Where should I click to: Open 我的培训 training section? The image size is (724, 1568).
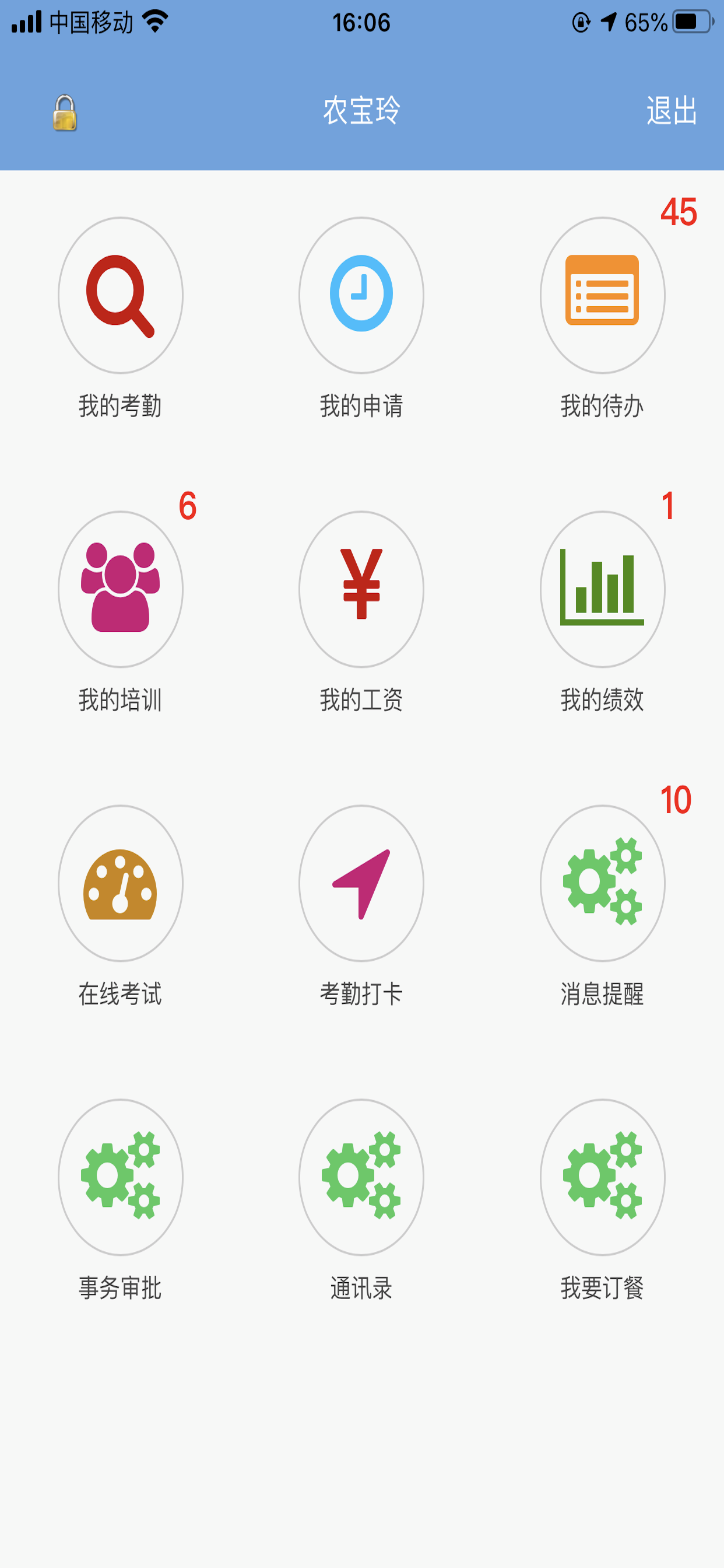[121, 589]
